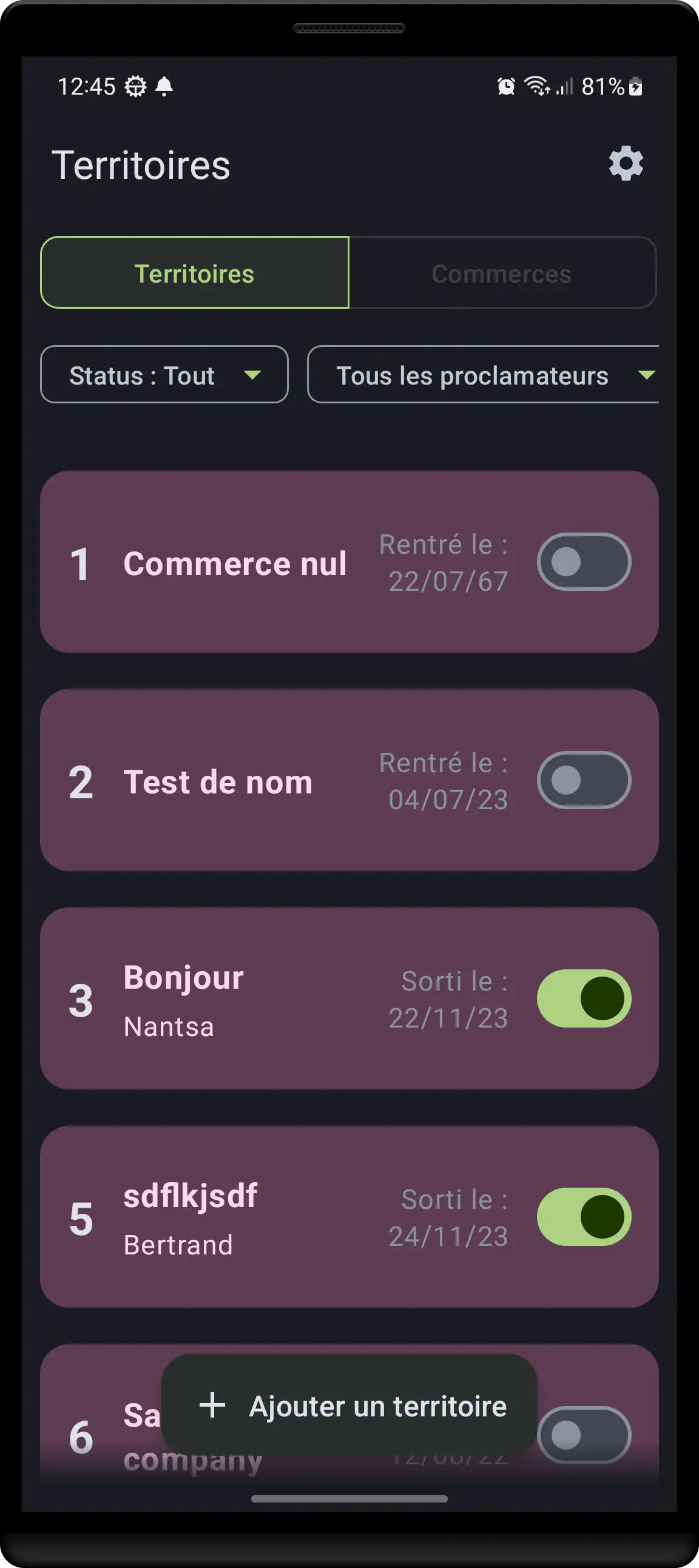The height and width of the screenshot is (1568, 699).
Task: Open the settings gear icon
Action: tap(626, 164)
